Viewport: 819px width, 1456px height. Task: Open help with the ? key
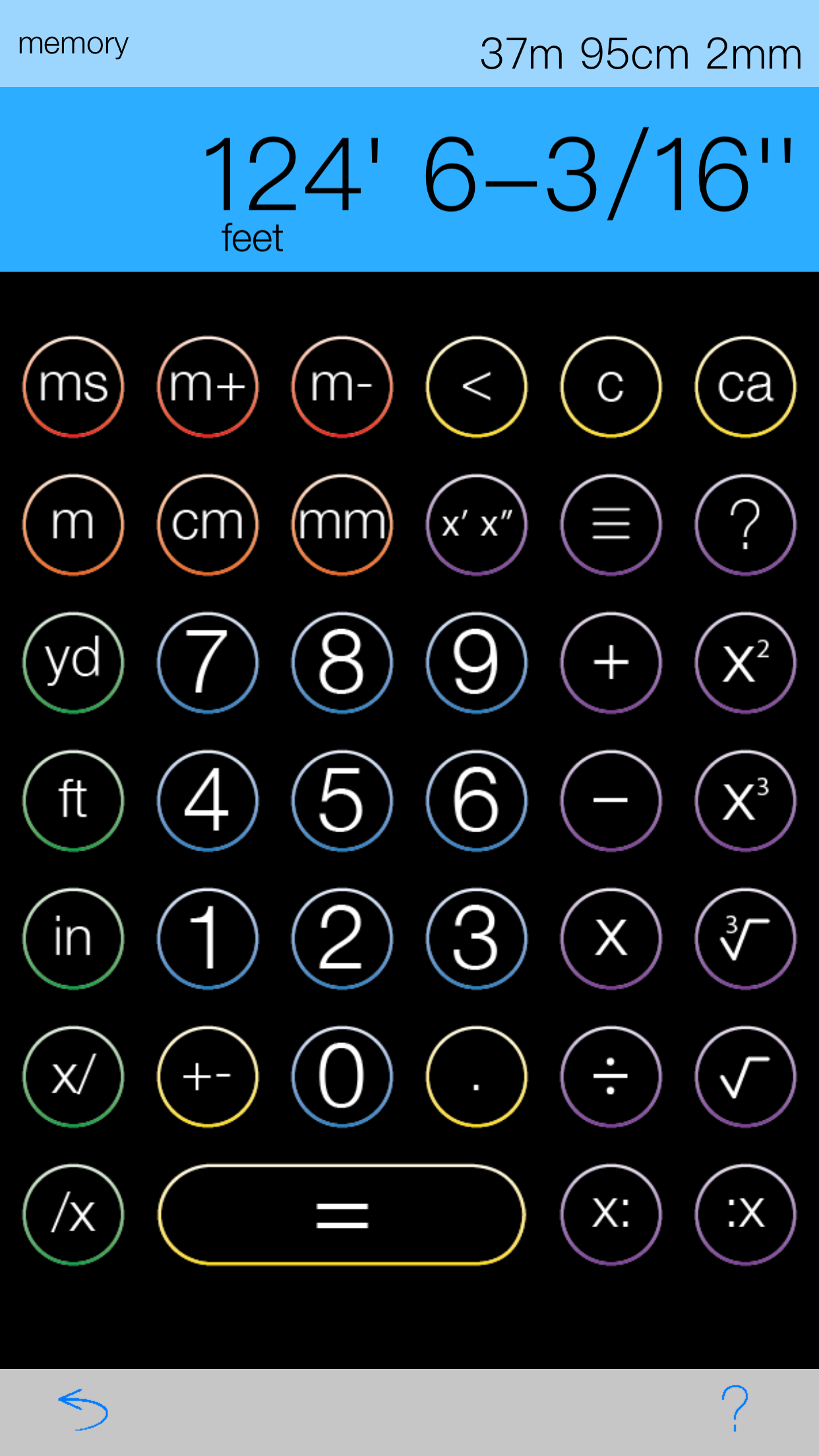pyautogui.click(x=744, y=524)
